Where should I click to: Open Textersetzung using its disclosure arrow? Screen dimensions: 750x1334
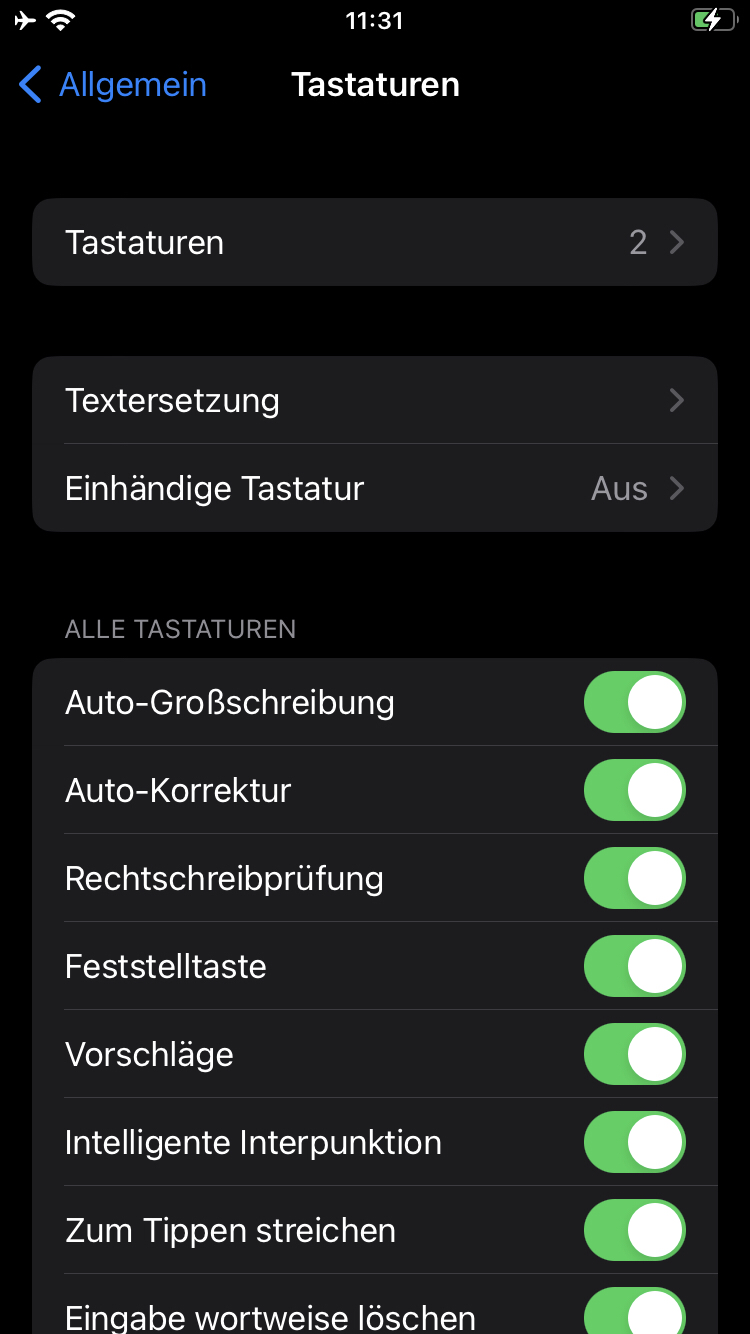pyautogui.click(x=676, y=400)
